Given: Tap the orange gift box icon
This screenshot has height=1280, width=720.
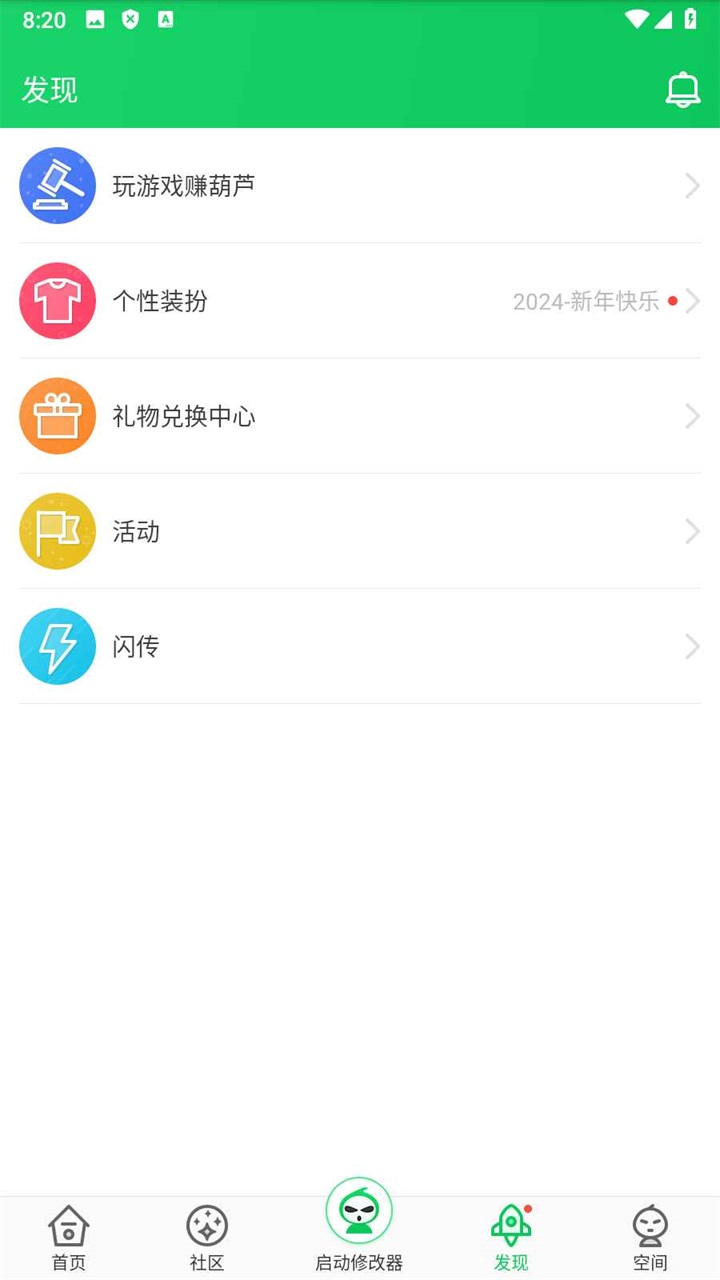Looking at the screenshot, I should pyautogui.click(x=57, y=415).
